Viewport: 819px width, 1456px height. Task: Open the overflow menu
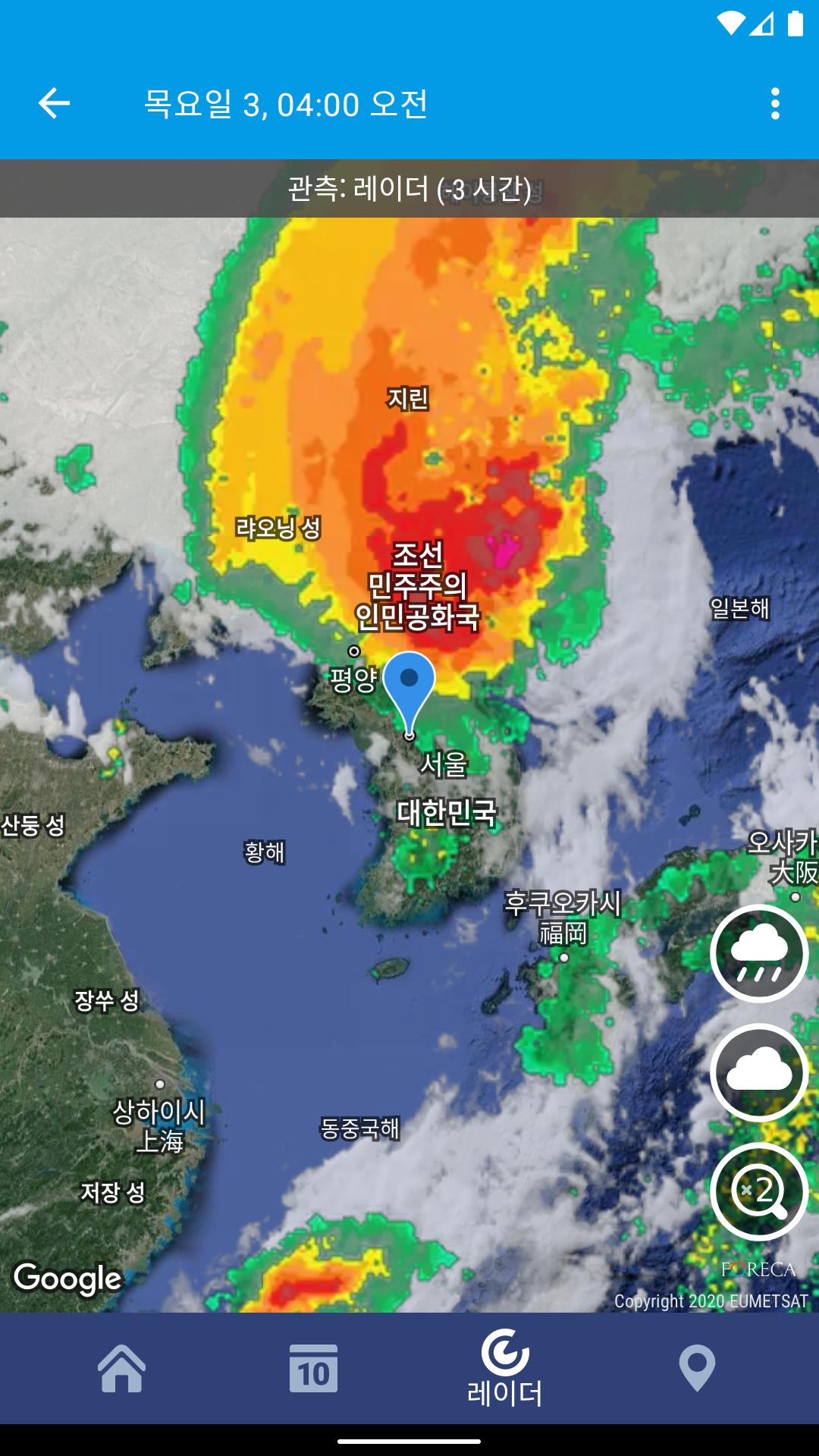pyautogui.click(x=774, y=103)
